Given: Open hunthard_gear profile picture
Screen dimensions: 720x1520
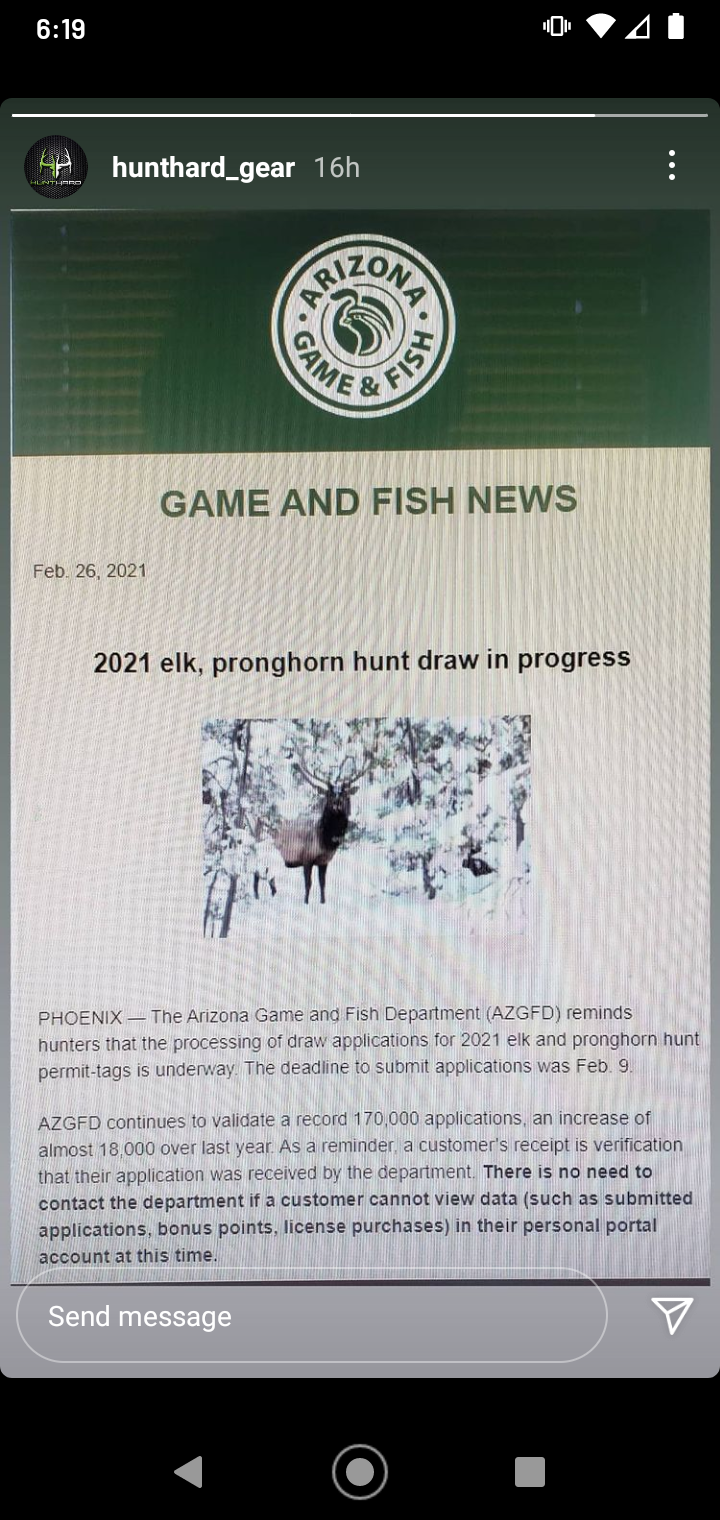Looking at the screenshot, I should tap(55, 167).
